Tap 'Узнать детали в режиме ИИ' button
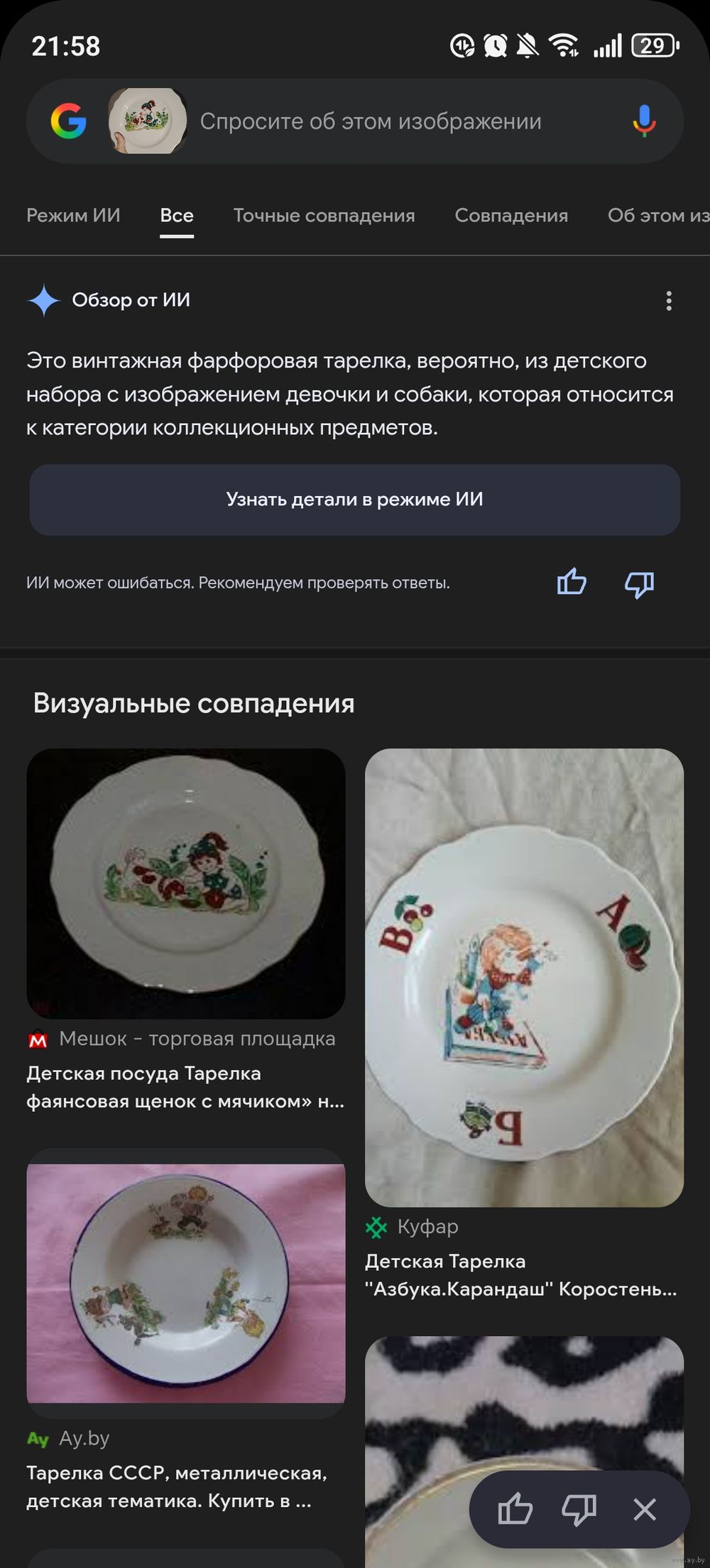The height and width of the screenshot is (1568, 710). 355,499
